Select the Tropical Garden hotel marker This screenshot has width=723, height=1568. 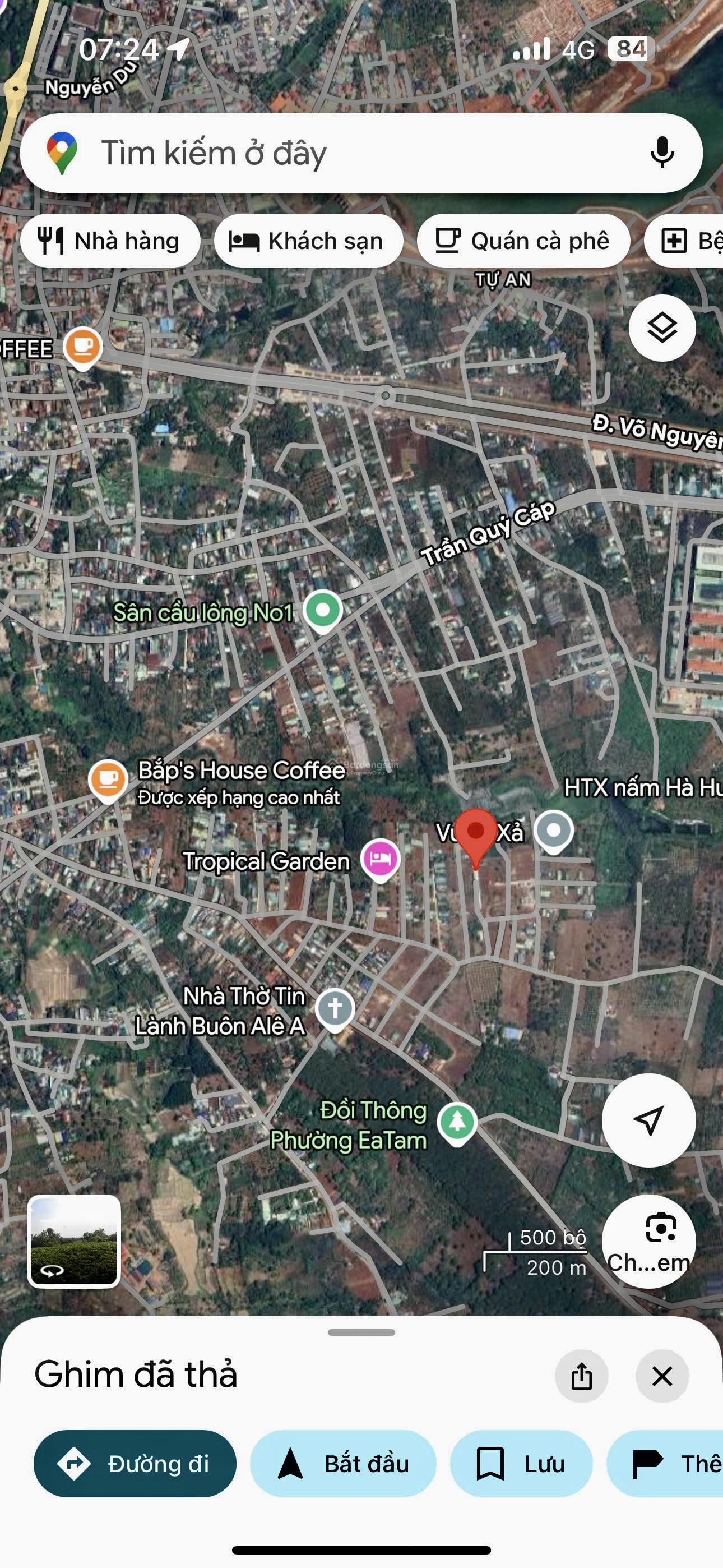click(381, 858)
